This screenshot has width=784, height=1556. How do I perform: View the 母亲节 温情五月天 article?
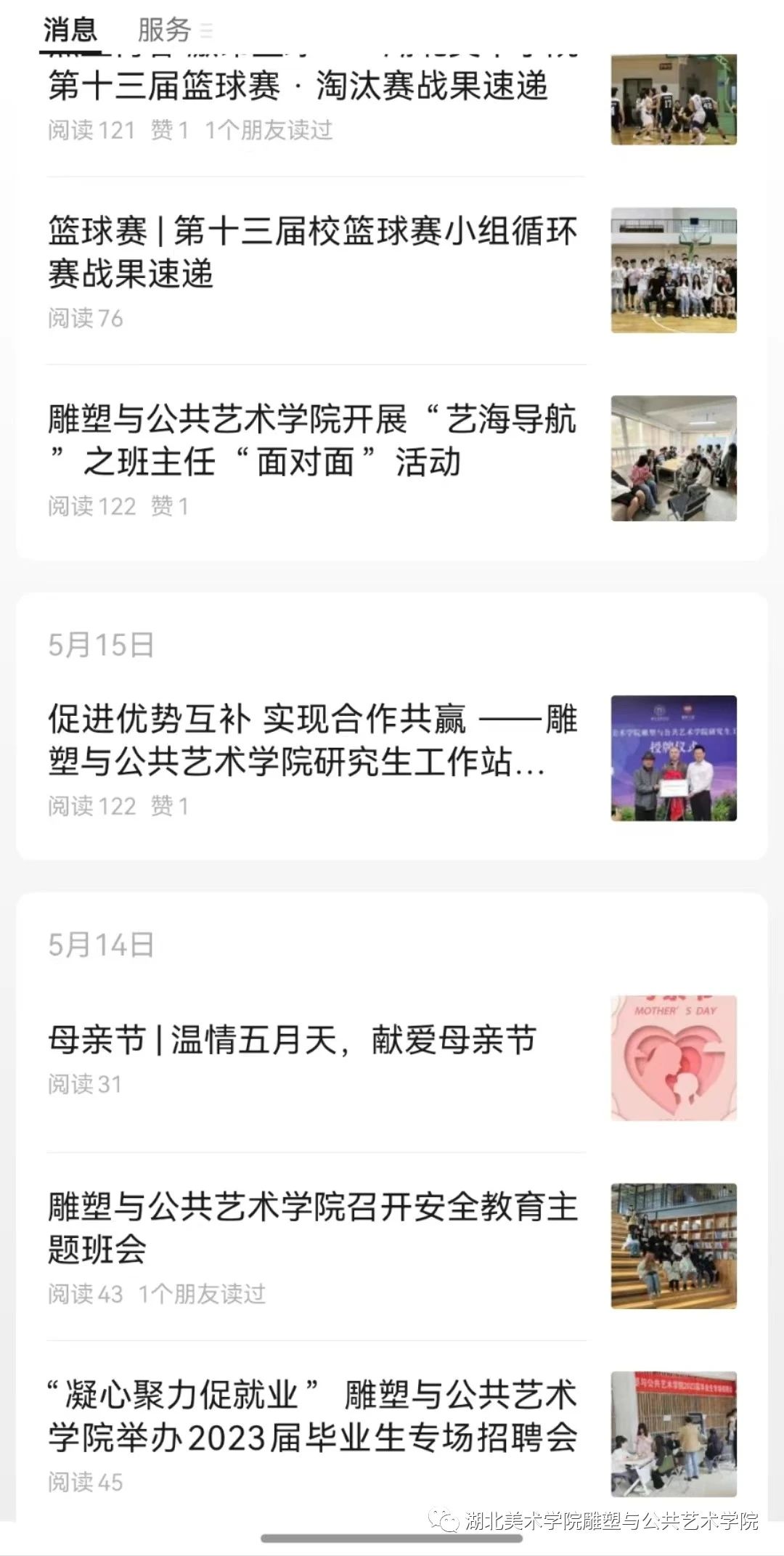pyautogui.click(x=292, y=1040)
